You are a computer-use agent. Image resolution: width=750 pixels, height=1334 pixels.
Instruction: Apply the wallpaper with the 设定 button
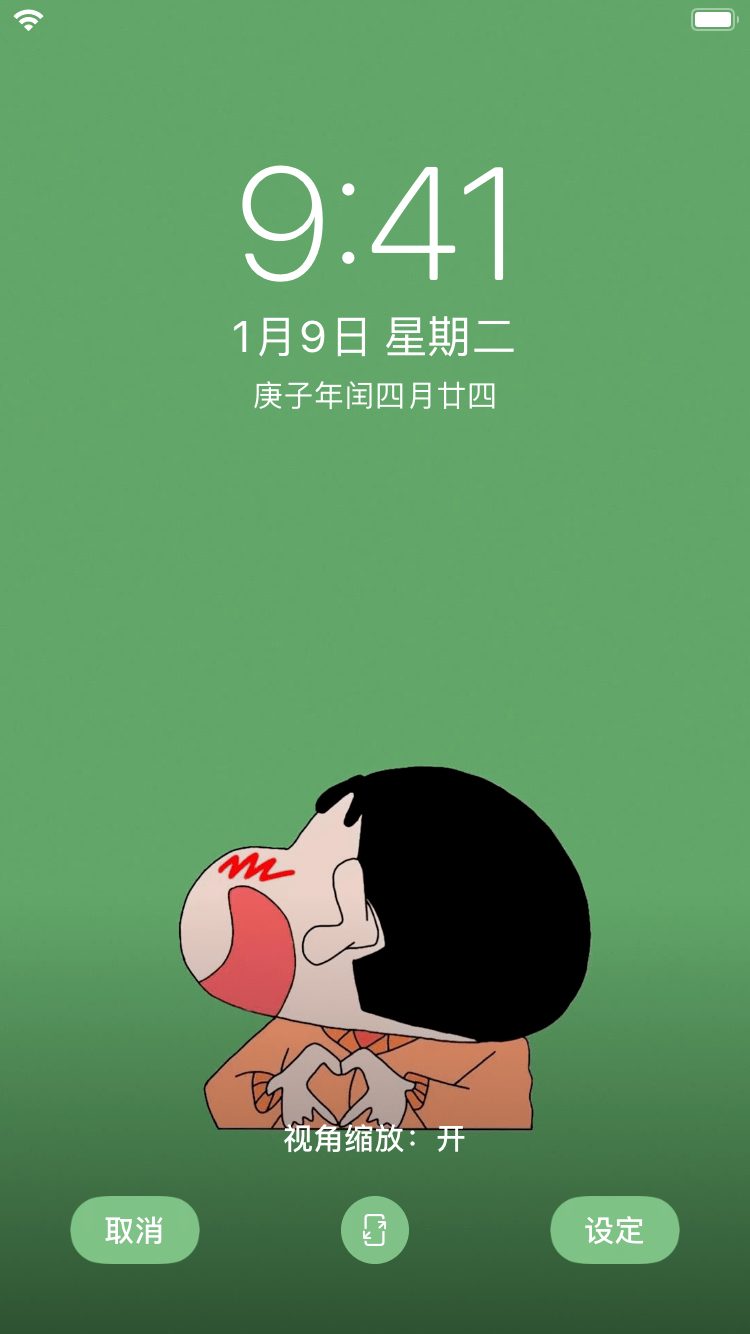(614, 1229)
